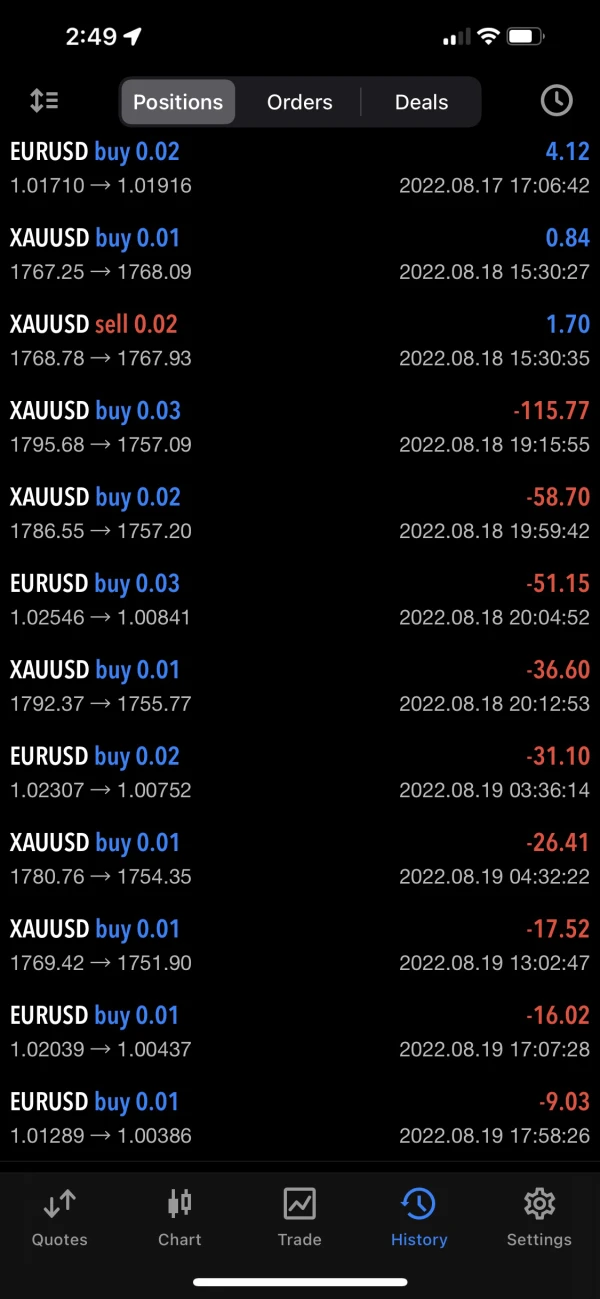Switch to the Trade tab
Screen dimensions: 600x1299
tap(299, 1217)
